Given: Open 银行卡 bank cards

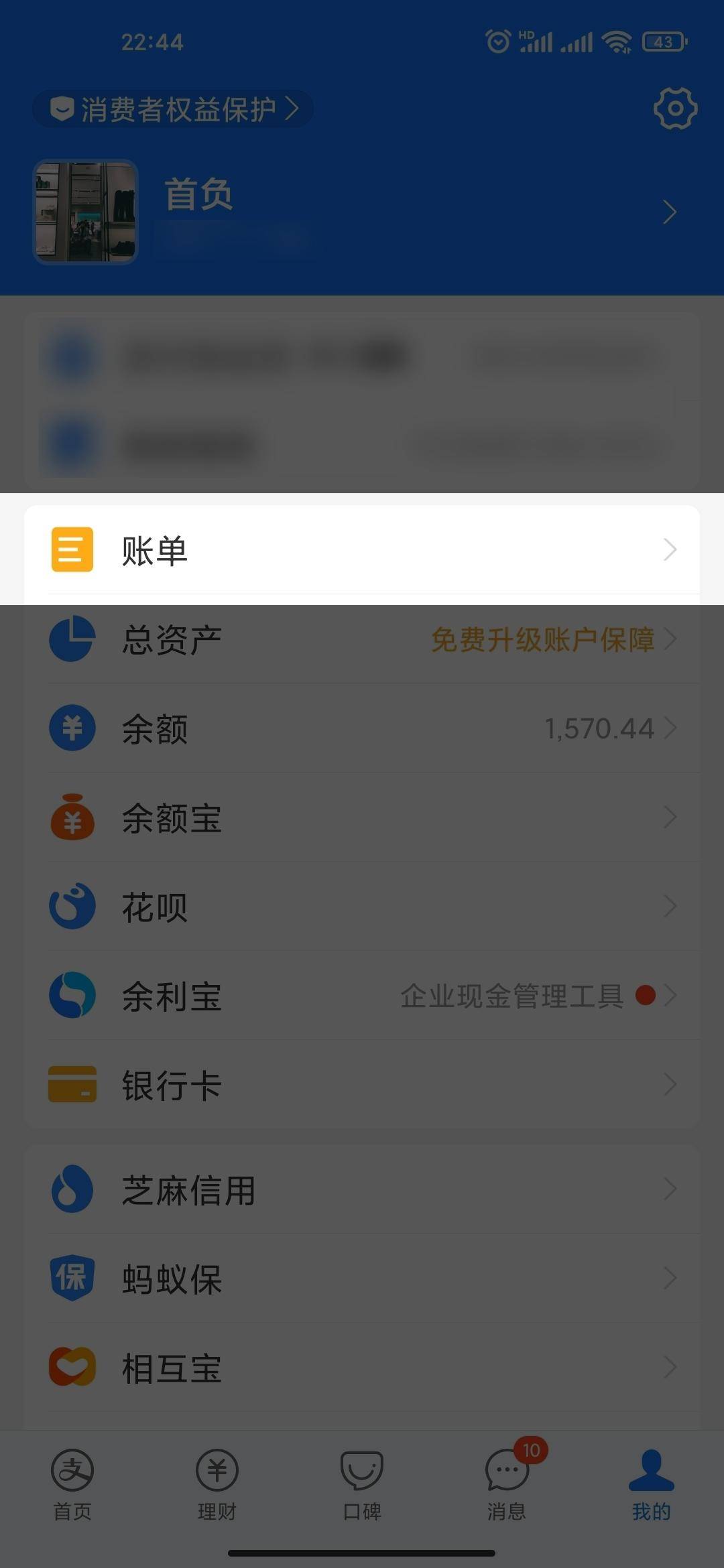Looking at the screenshot, I should tap(362, 1085).
